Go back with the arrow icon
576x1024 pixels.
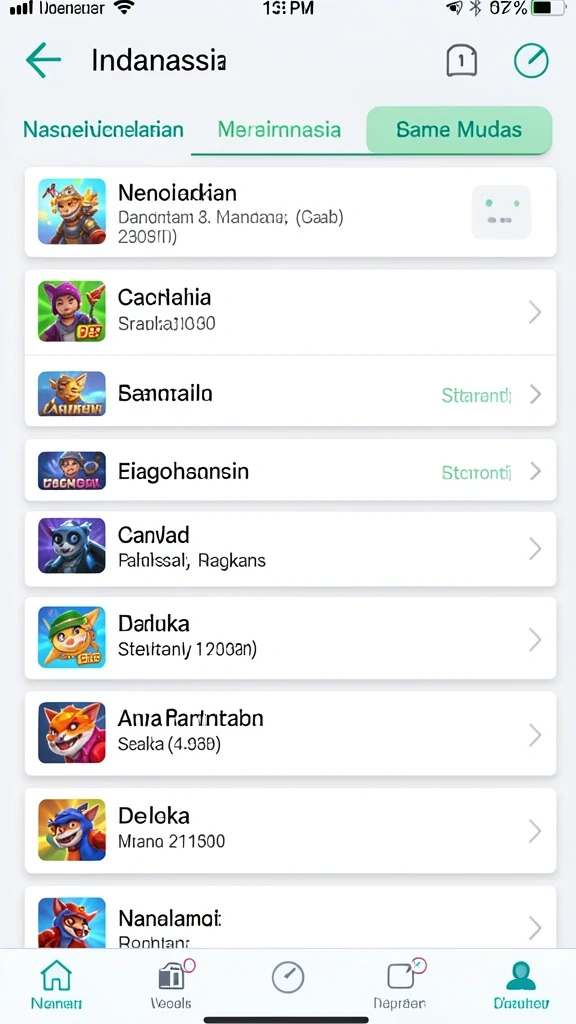(43, 60)
